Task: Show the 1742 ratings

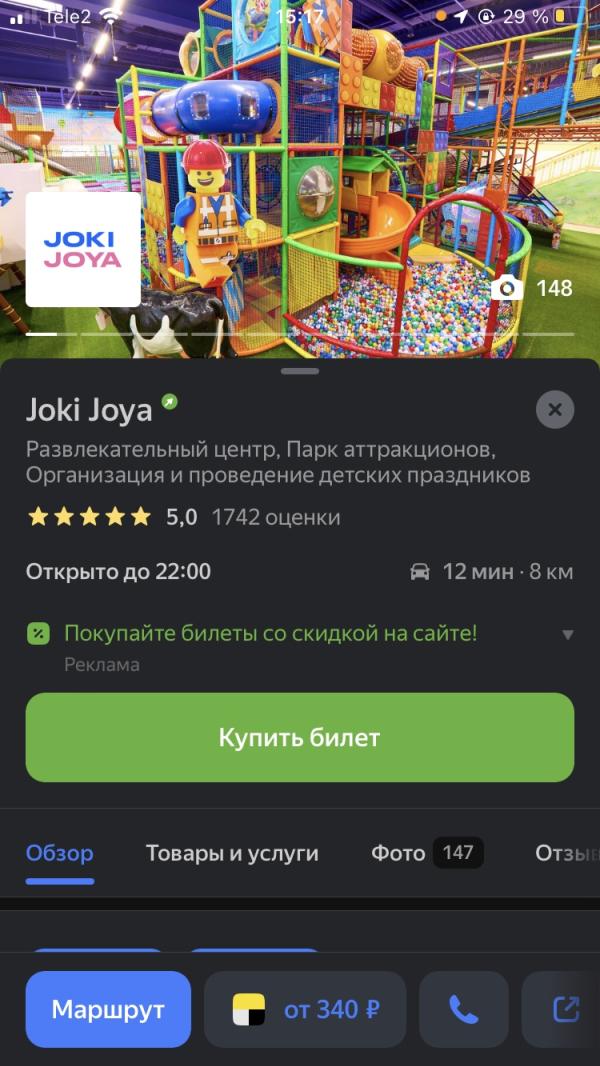Action: [276, 517]
